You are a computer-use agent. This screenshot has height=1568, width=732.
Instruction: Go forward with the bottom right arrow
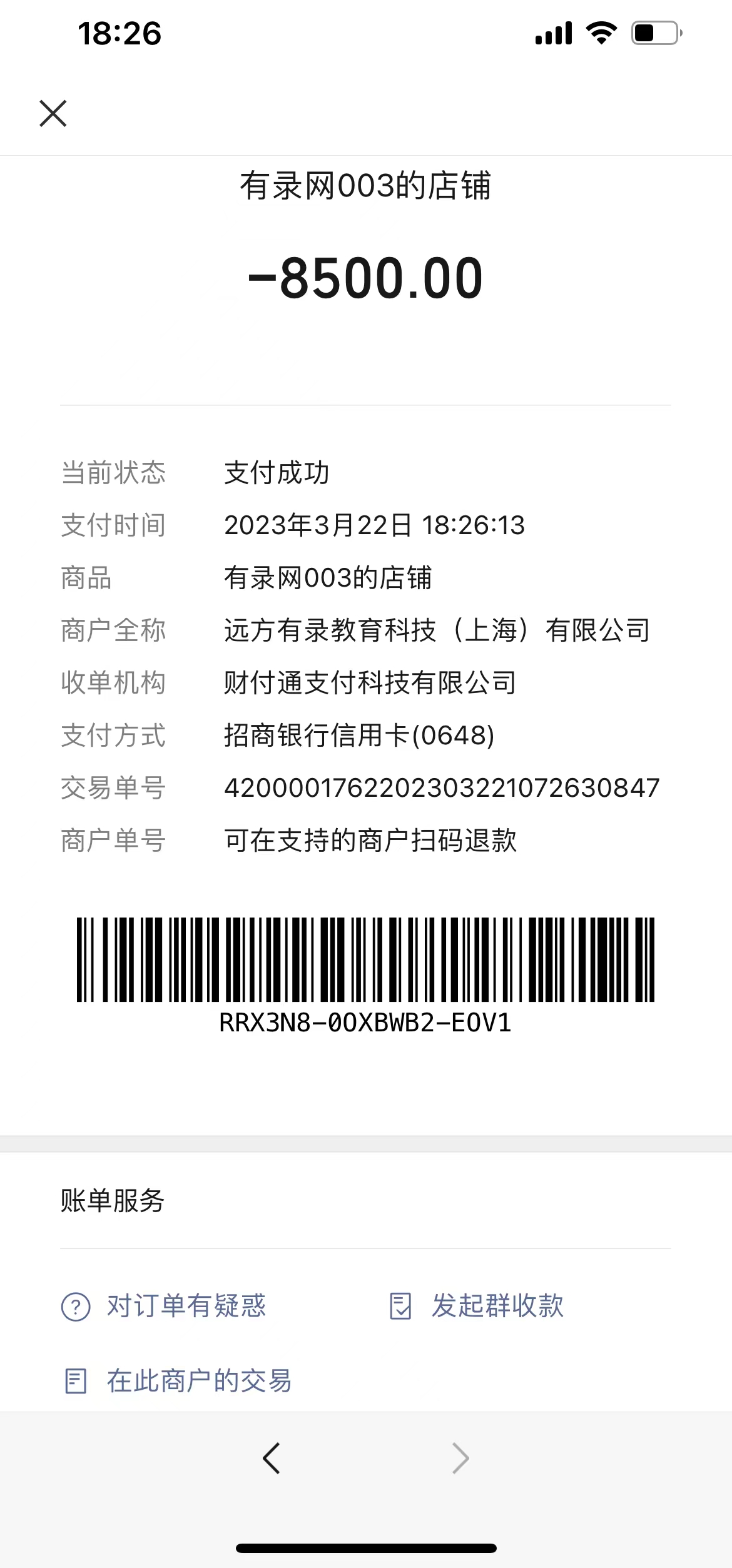pyautogui.click(x=460, y=1459)
